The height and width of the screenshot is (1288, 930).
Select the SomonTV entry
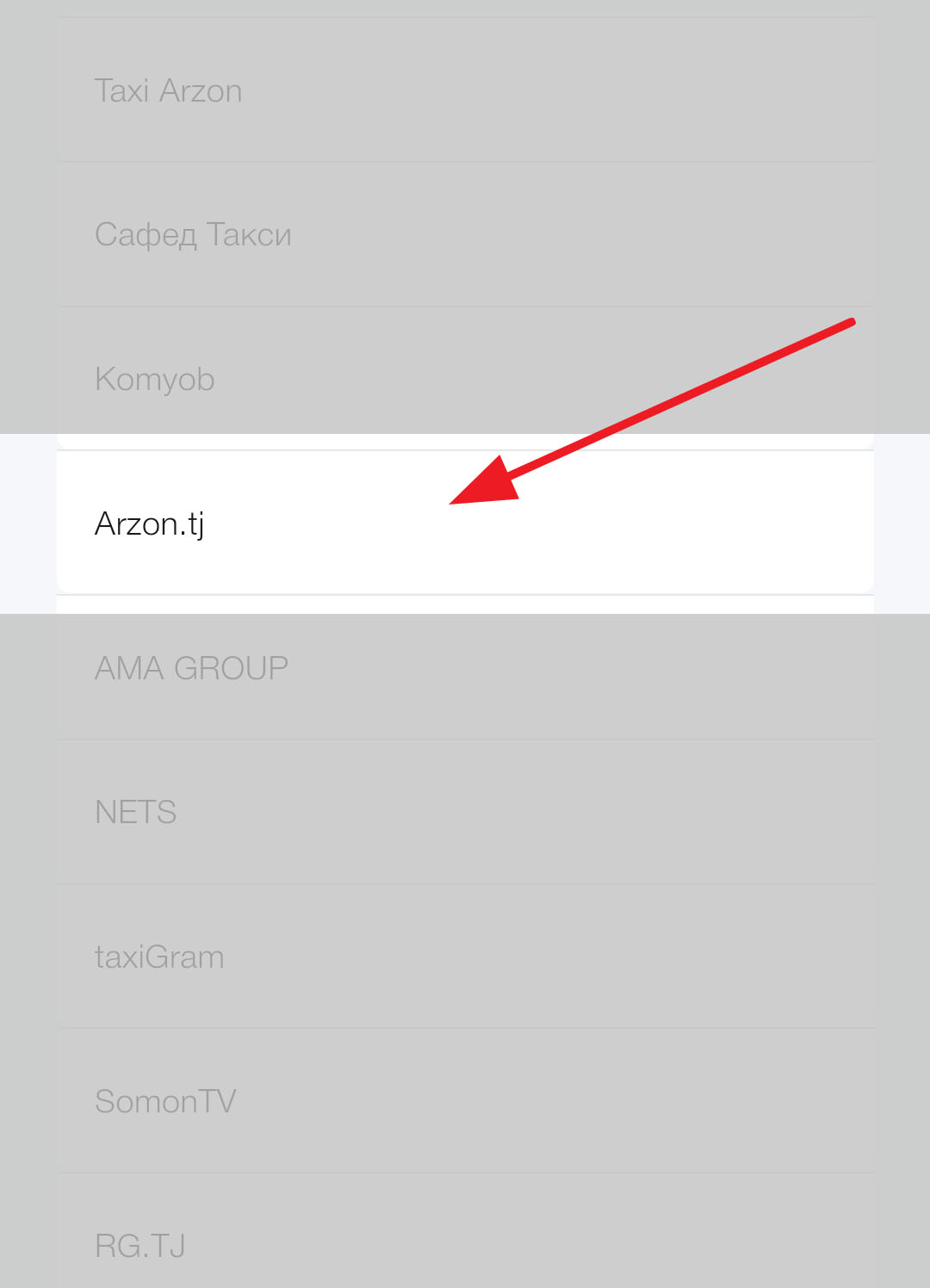pyautogui.click(x=465, y=1101)
